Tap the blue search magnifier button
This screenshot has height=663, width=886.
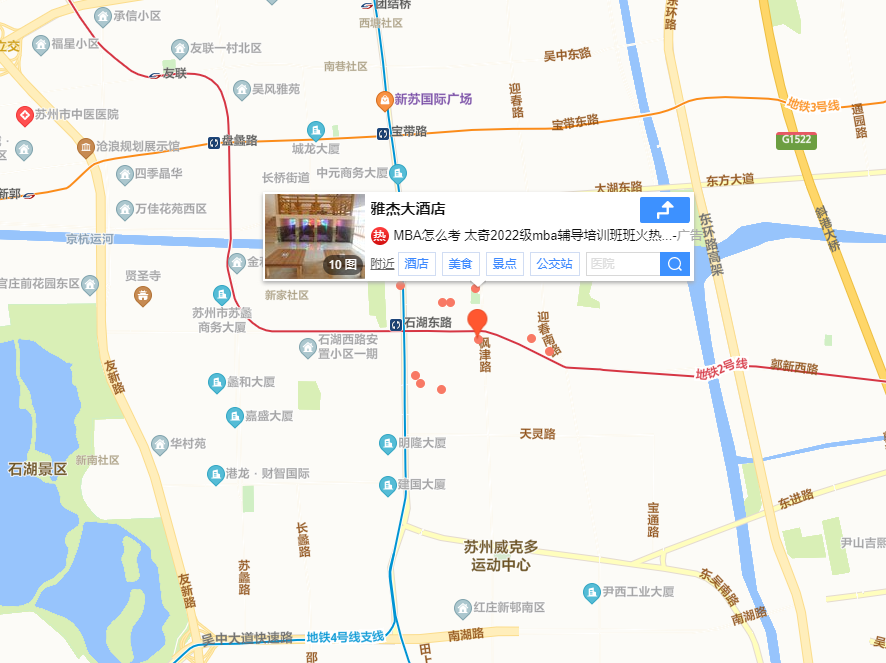[675, 264]
